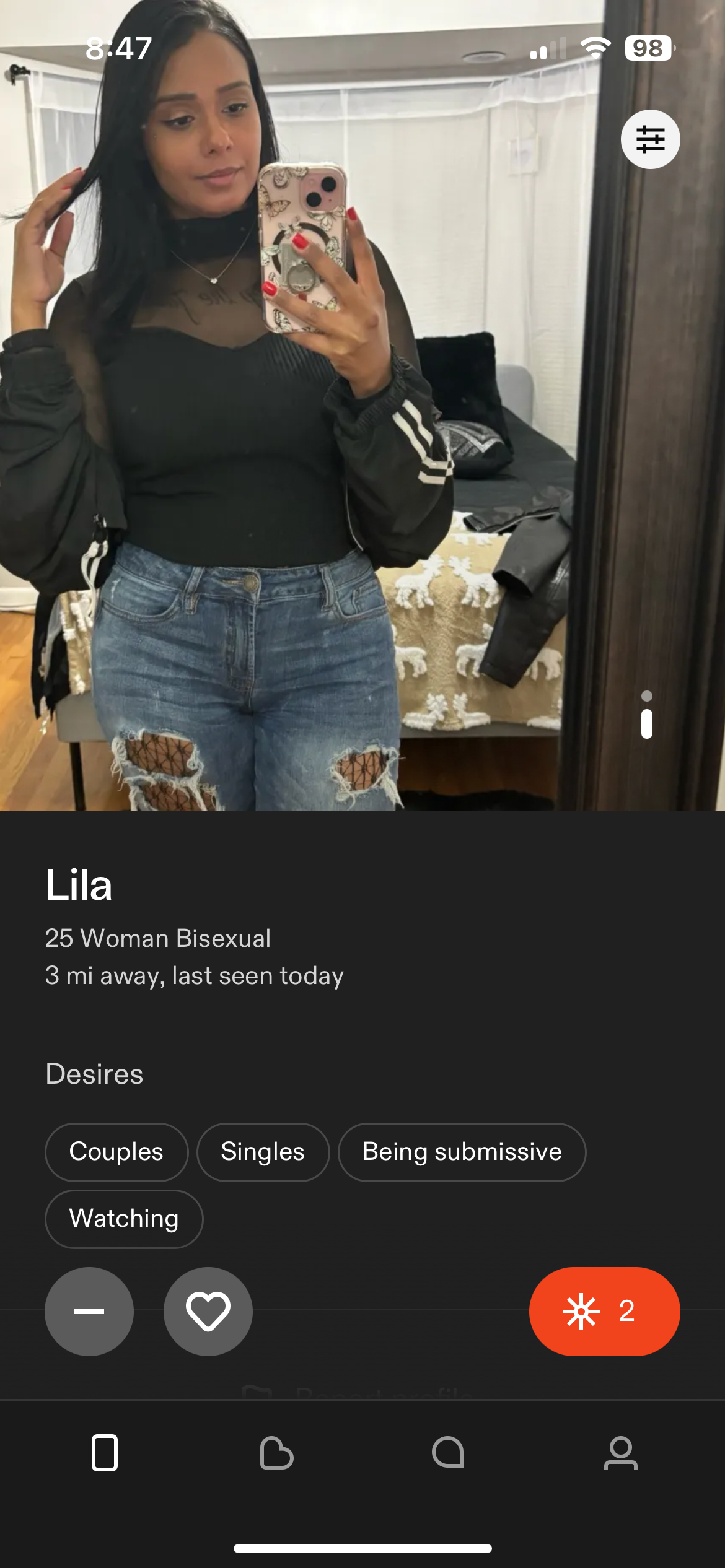Send a ping with the orange button
The height and width of the screenshot is (1568, 725).
(x=604, y=1311)
